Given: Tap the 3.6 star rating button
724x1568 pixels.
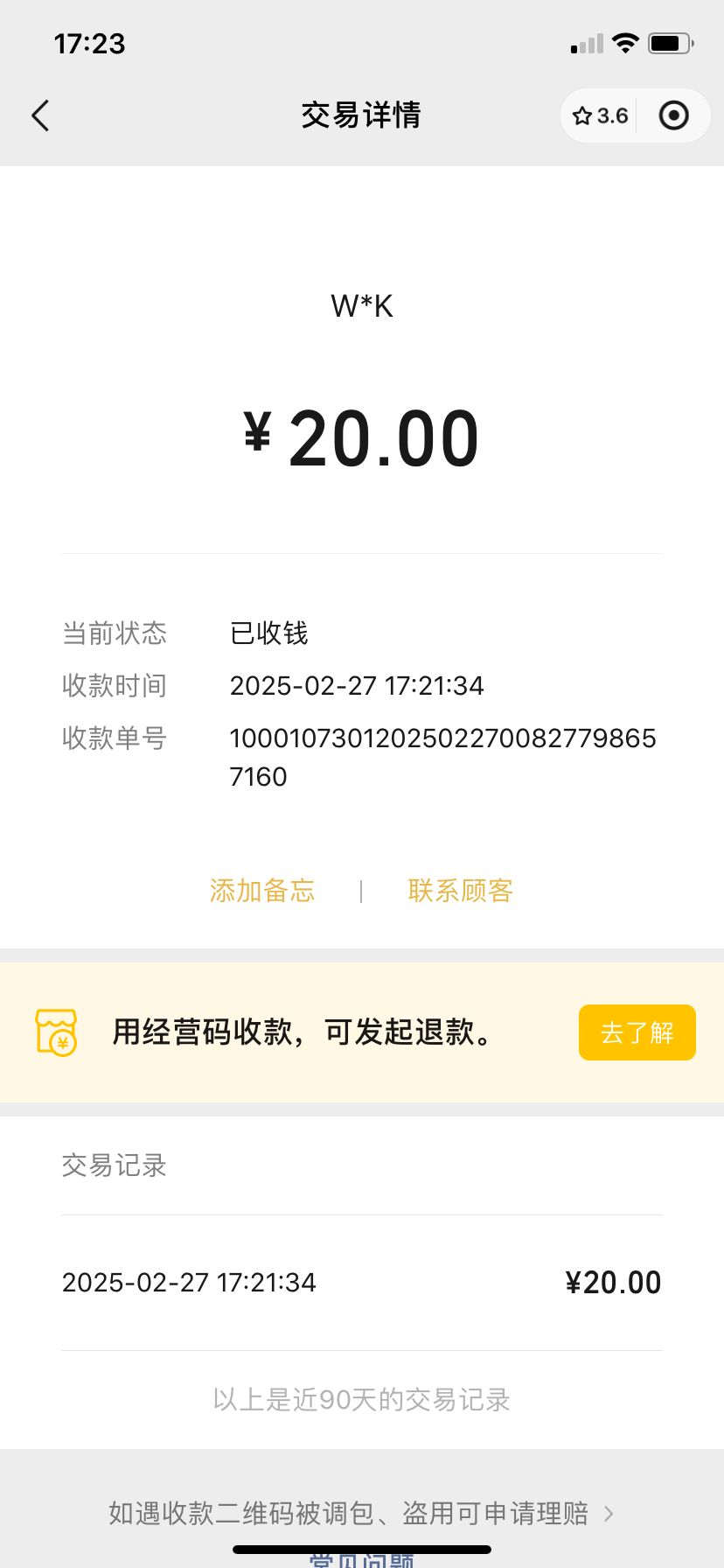Looking at the screenshot, I should point(600,115).
